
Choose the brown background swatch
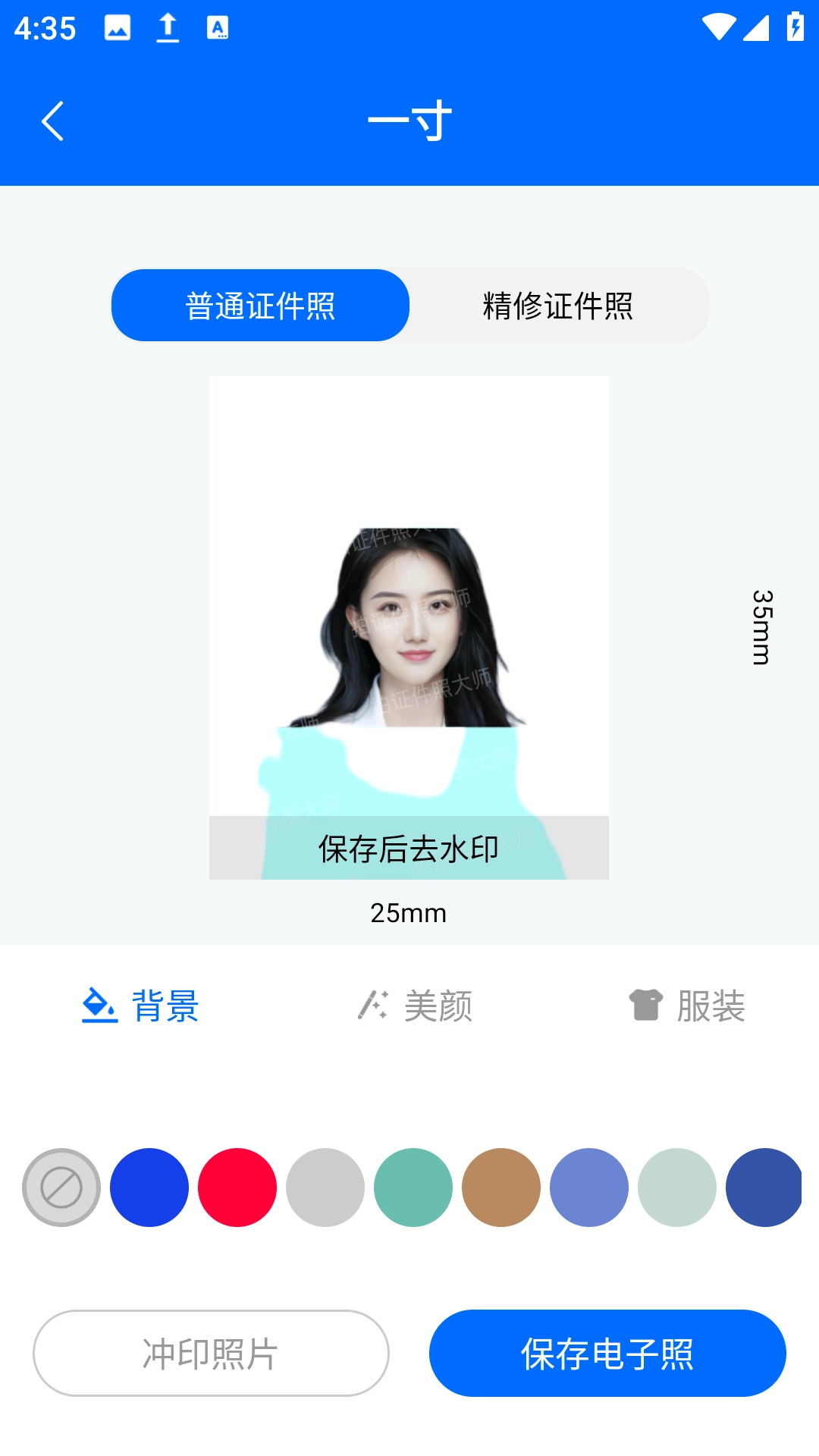(x=501, y=1188)
